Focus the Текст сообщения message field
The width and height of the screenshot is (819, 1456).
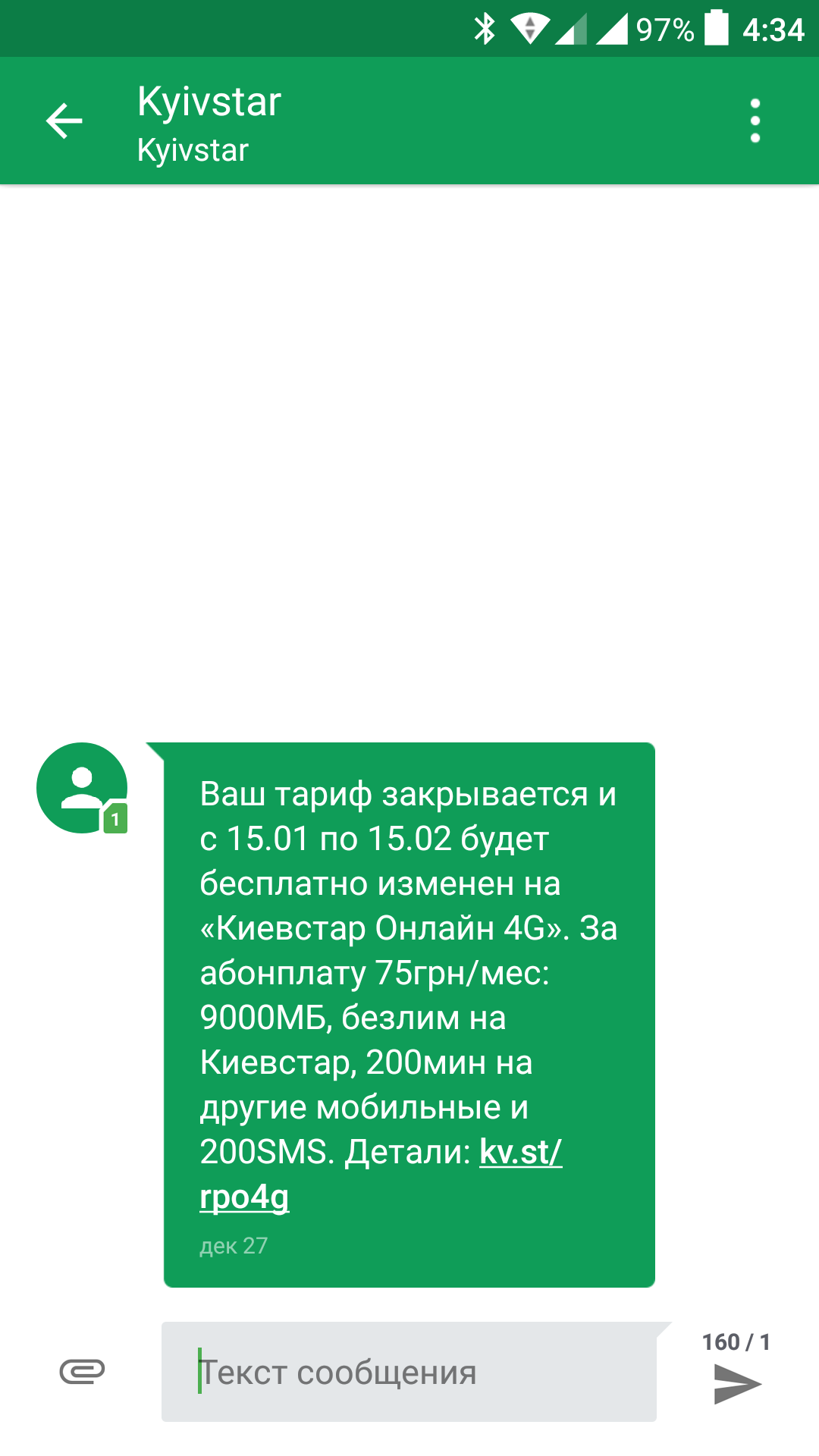pos(409,1372)
